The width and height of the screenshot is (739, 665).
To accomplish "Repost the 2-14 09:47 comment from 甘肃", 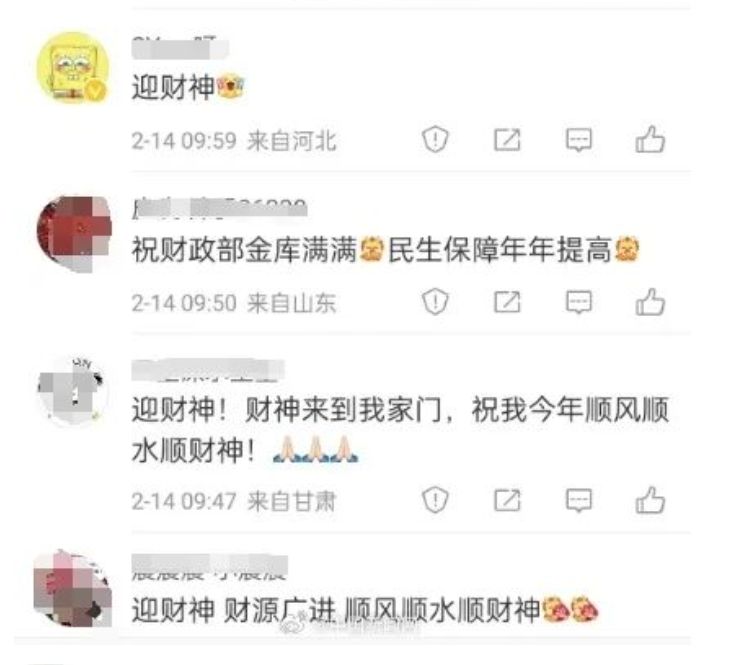I will tap(507, 499).
